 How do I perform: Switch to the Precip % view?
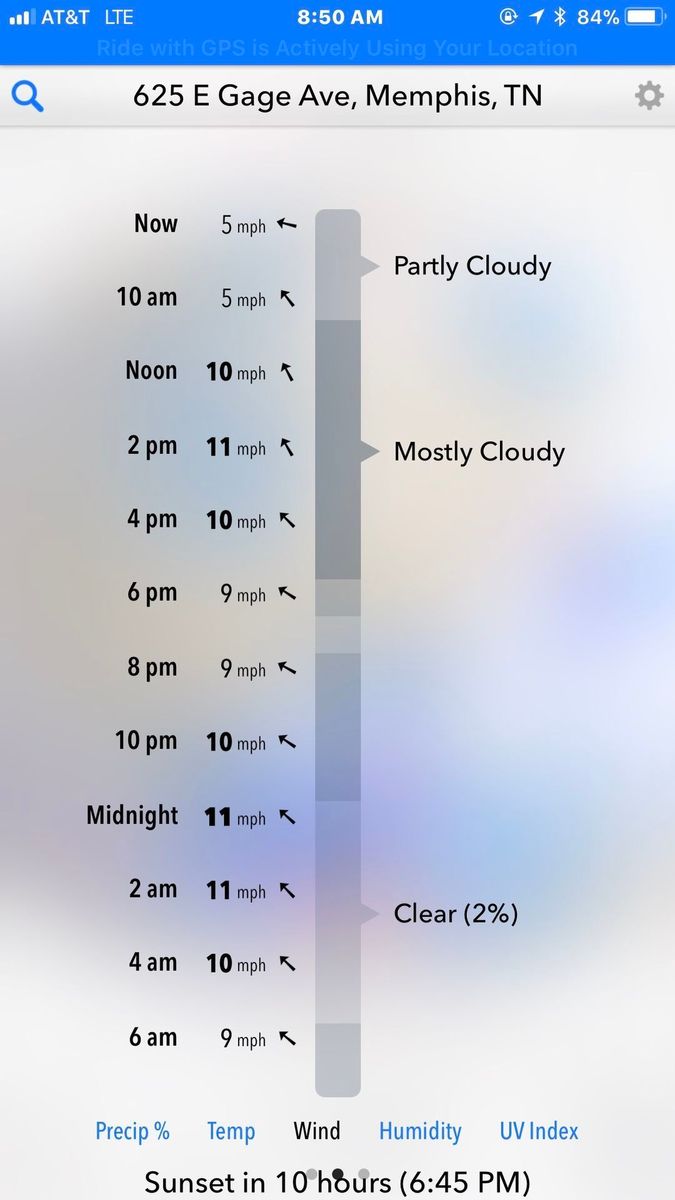132,1131
